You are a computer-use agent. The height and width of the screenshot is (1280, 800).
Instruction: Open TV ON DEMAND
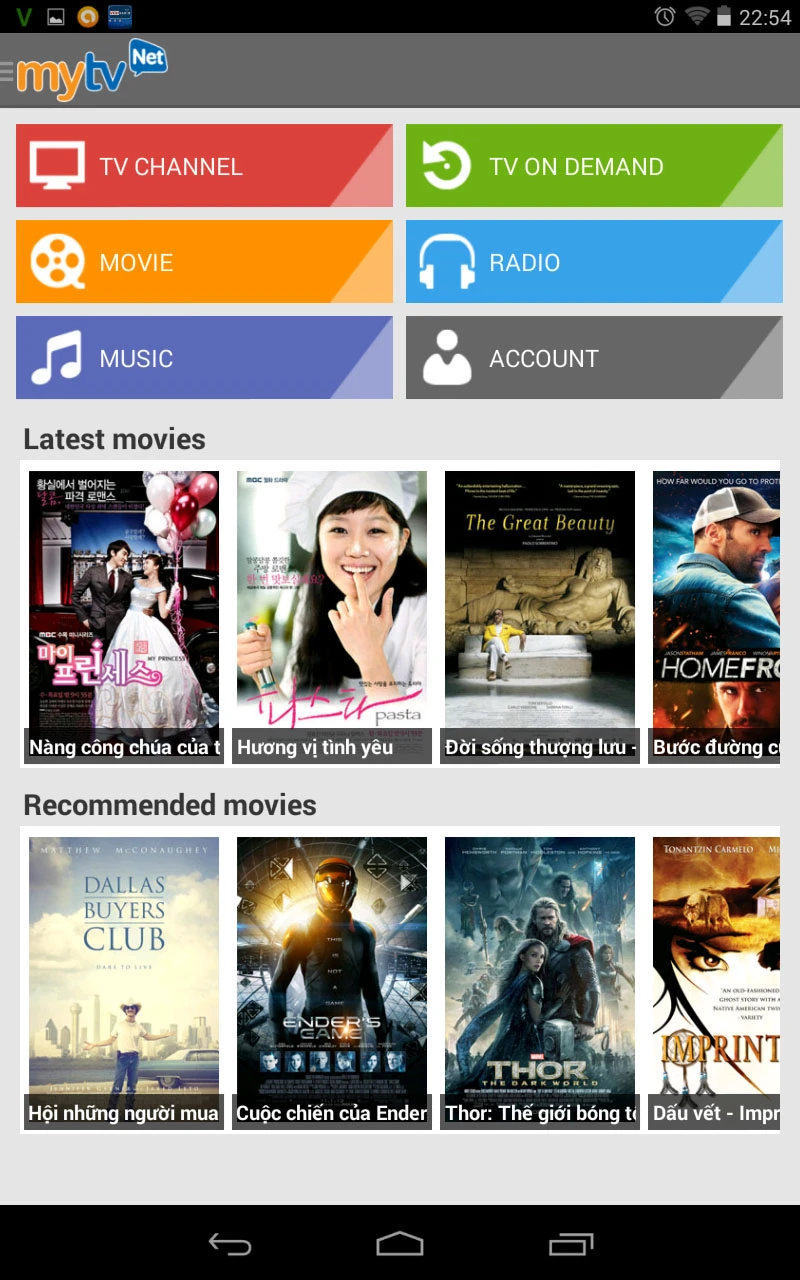pos(594,166)
